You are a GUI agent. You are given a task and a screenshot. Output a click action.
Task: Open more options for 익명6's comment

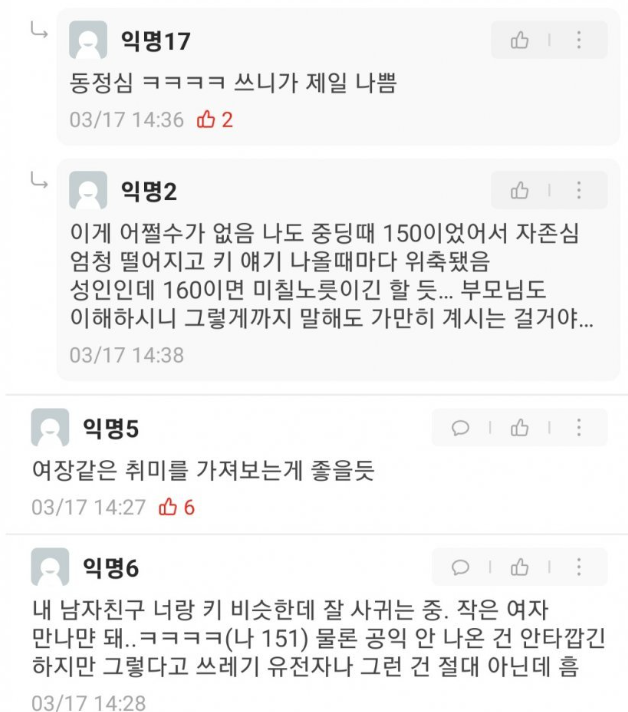pos(579,567)
